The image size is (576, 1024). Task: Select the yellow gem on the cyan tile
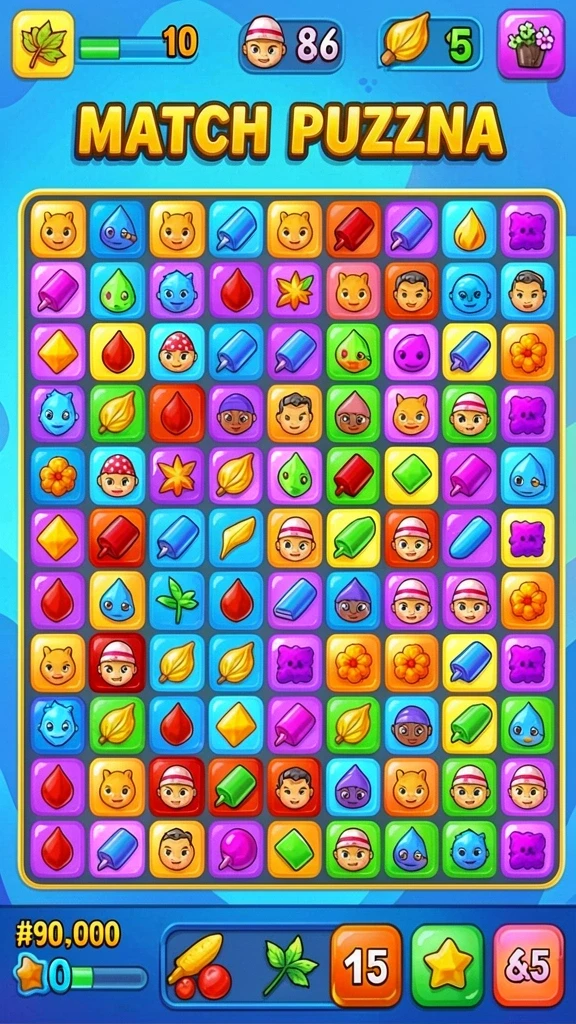coord(236,724)
